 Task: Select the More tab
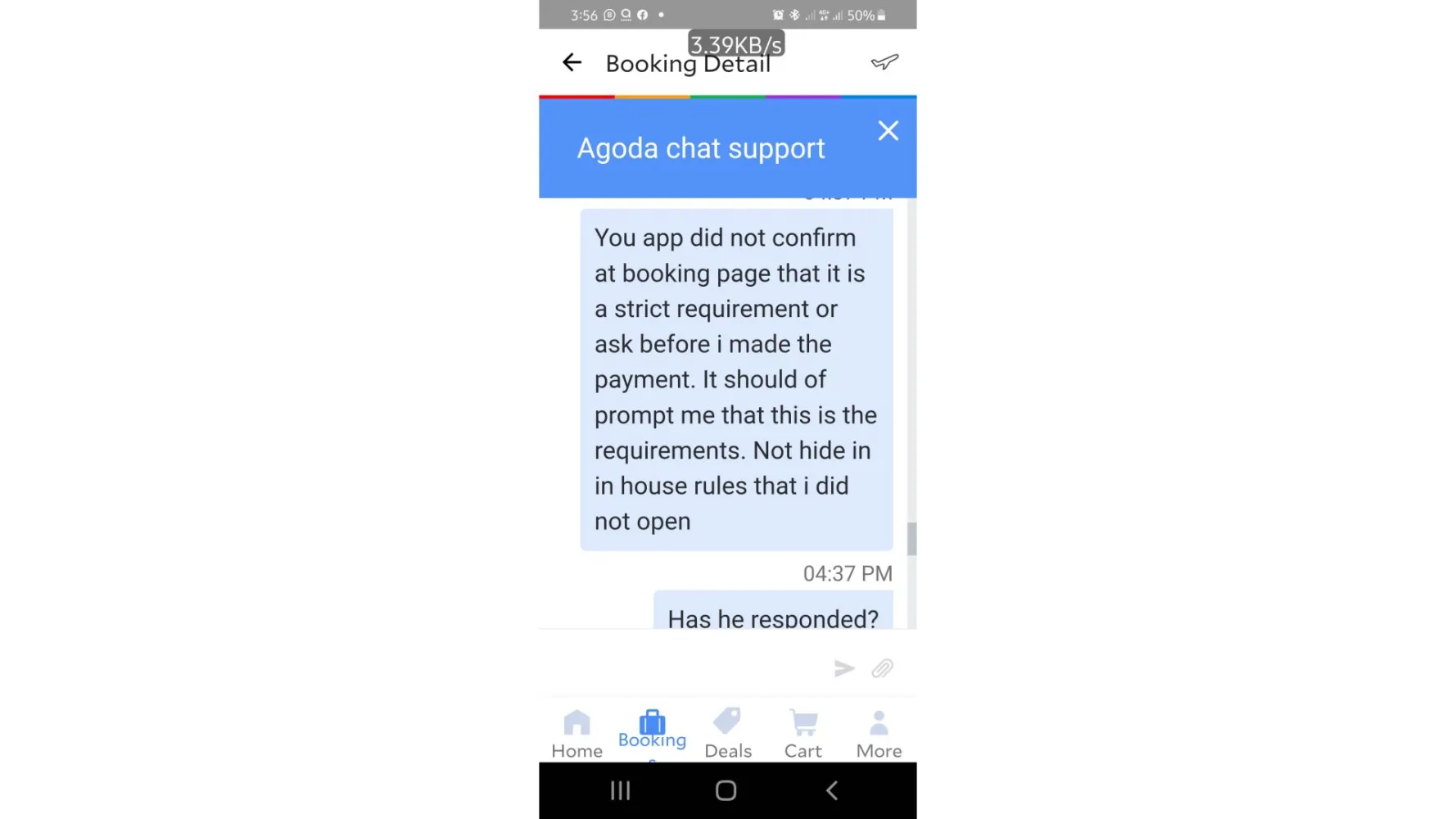pos(879,734)
